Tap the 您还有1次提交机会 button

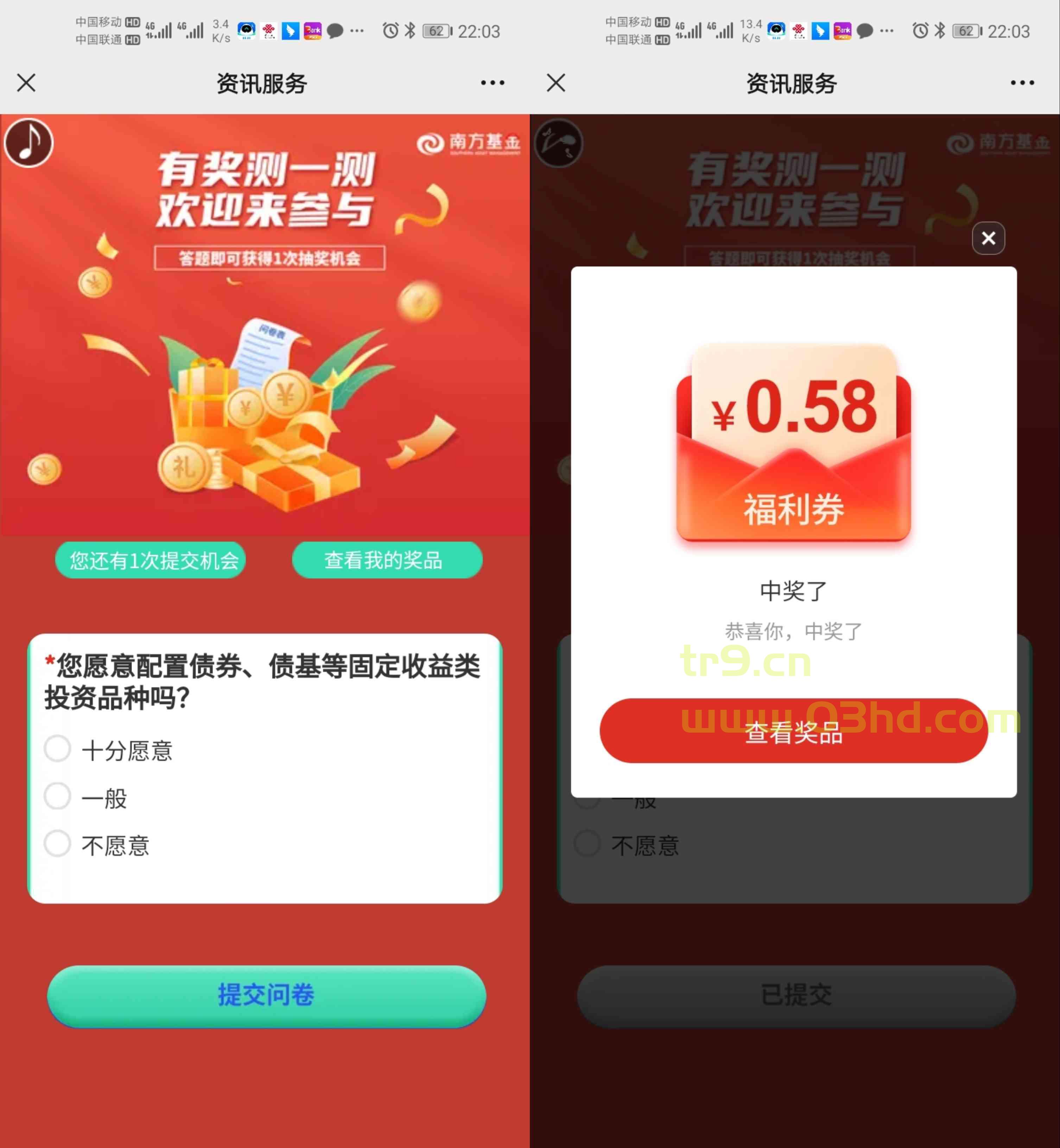click(151, 560)
